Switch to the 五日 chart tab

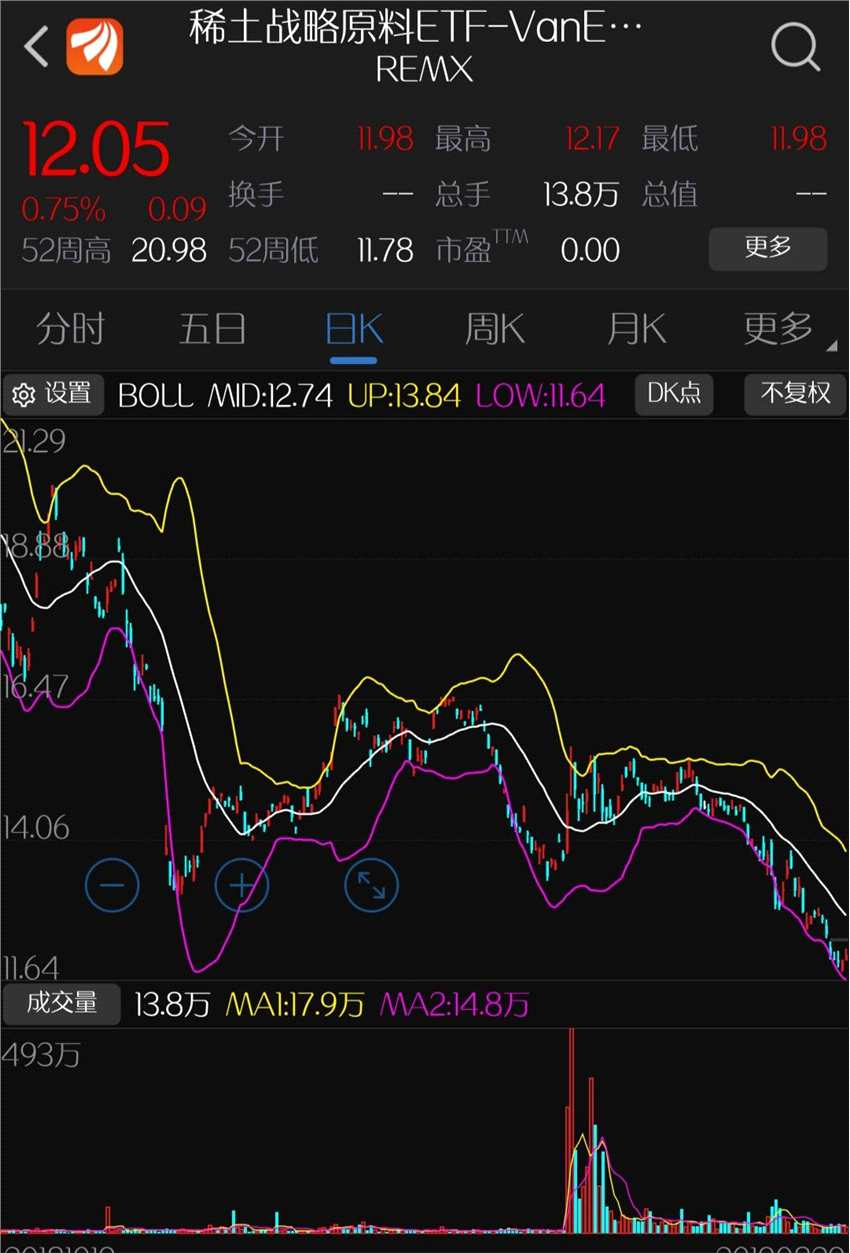pyautogui.click(x=212, y=328)
